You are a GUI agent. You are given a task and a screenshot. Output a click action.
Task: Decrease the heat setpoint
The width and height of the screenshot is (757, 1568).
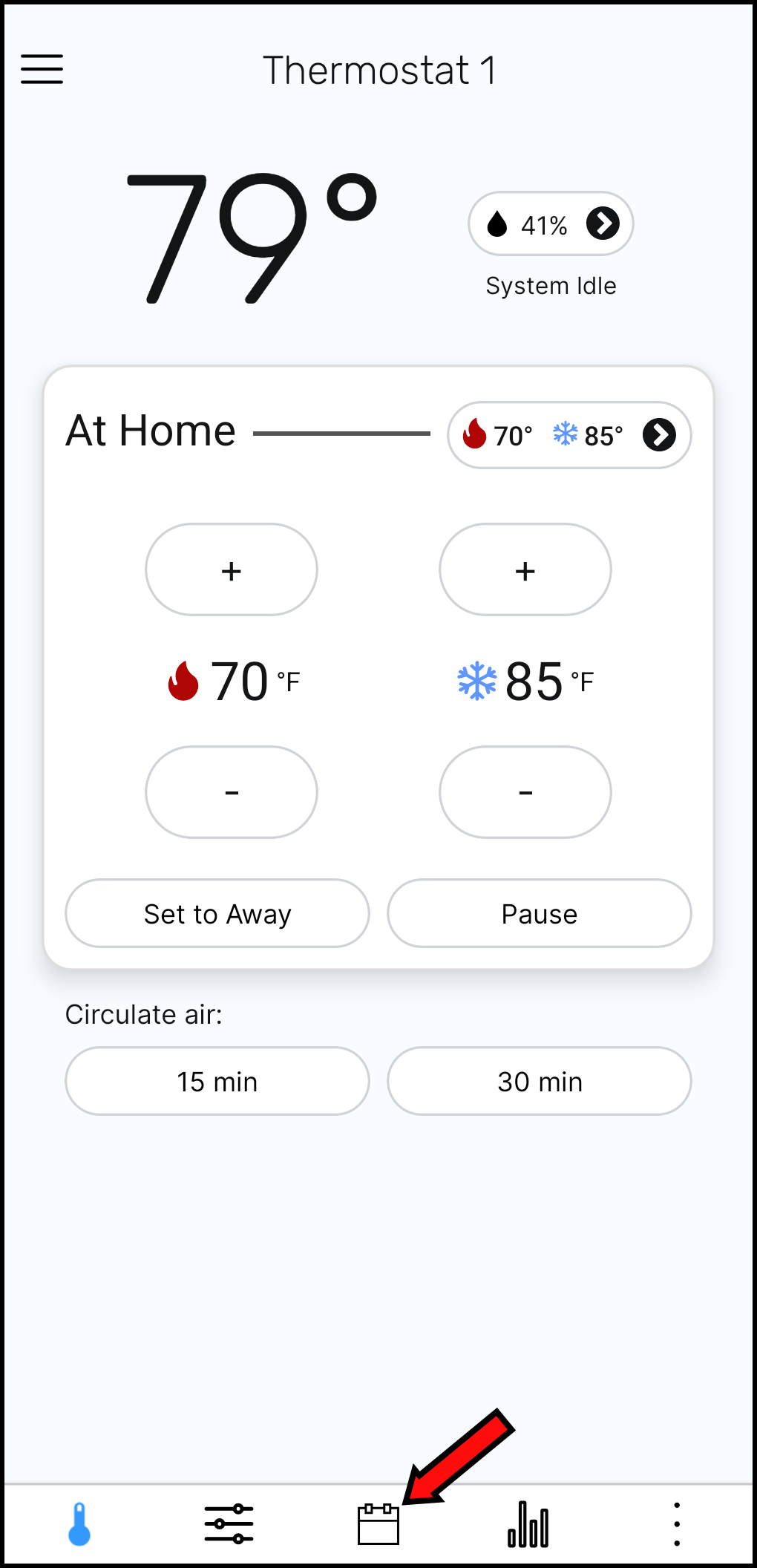[232, 792]
